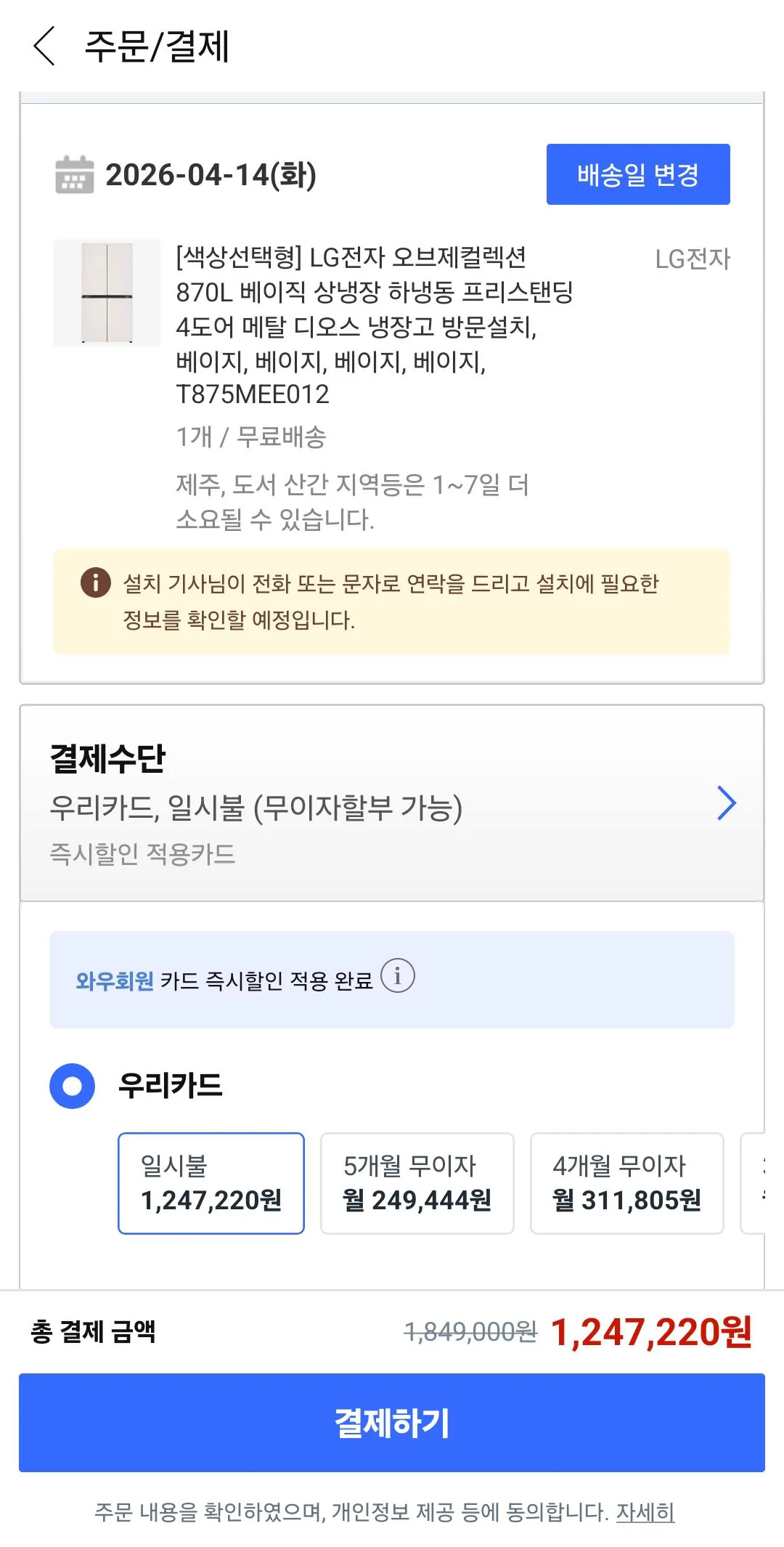Click the 배송일 변경 button
Viewport: 784px width, 1547px height.
click(x=637, y=174)
